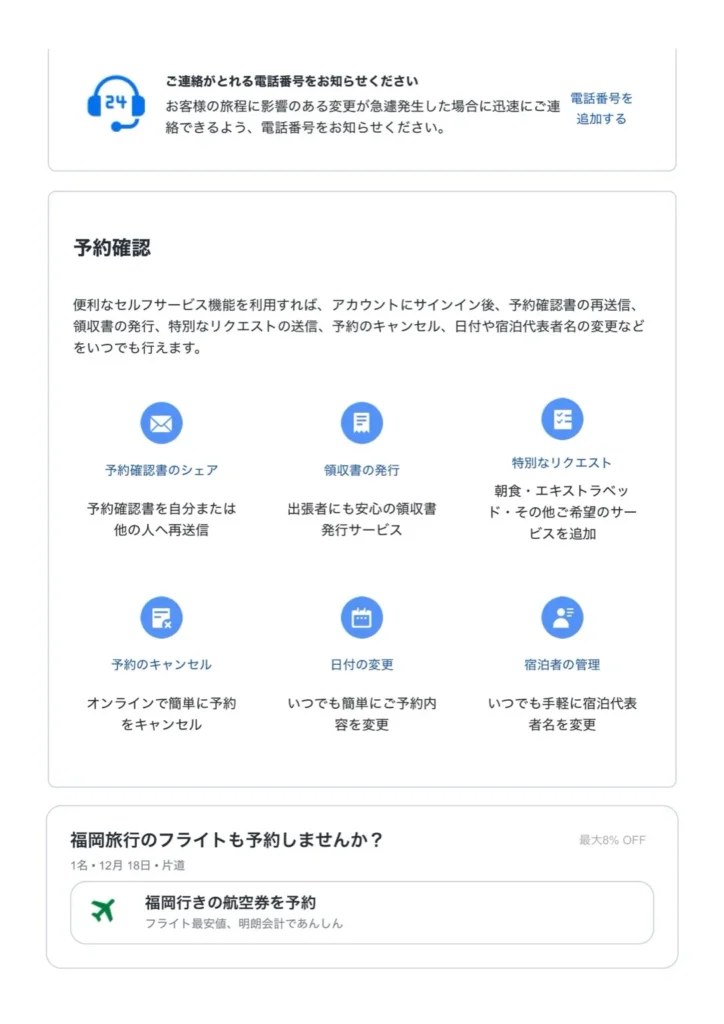Open the 領収書の発行 link

point(362,468)
